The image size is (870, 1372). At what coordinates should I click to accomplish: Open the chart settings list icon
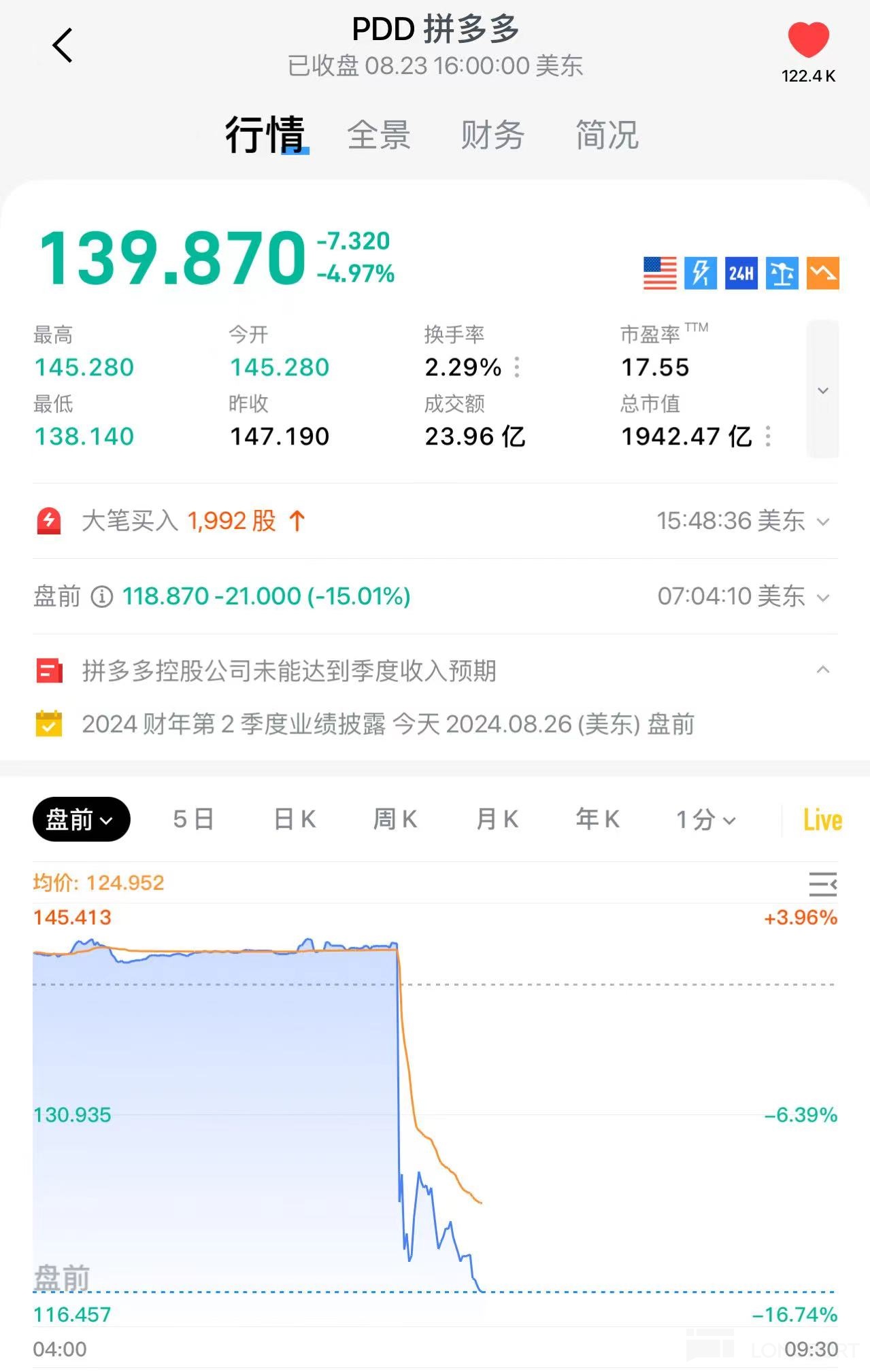pos(822,885)
